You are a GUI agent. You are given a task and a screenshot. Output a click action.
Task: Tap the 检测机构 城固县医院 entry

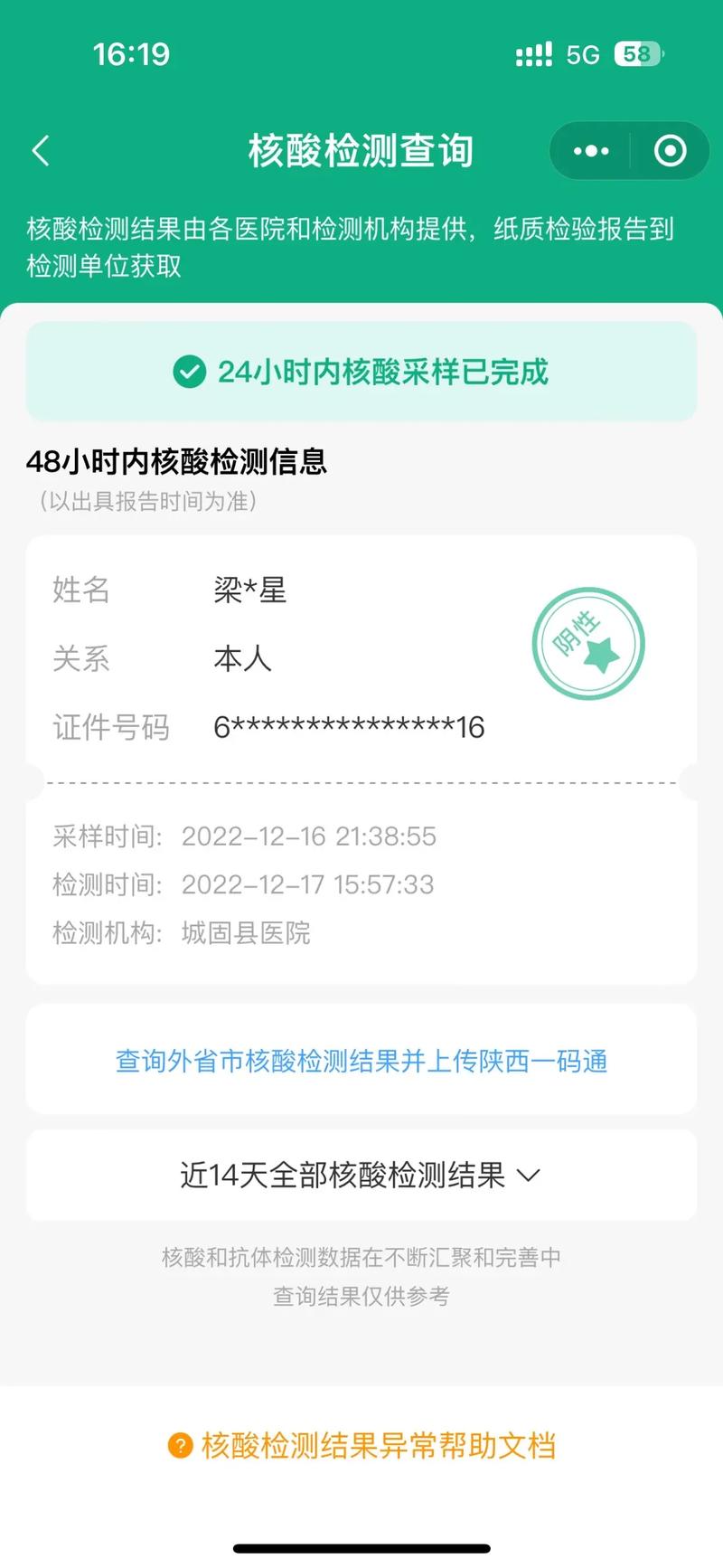[x=181, y=933]
